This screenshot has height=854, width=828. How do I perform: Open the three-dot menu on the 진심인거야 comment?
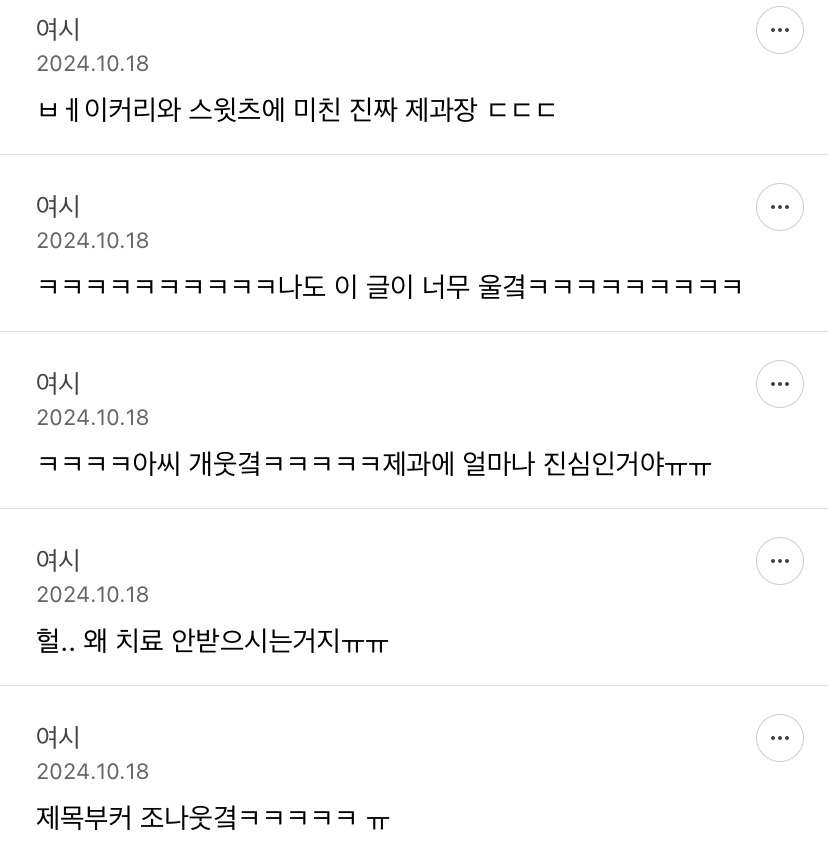tap(780, 384)
